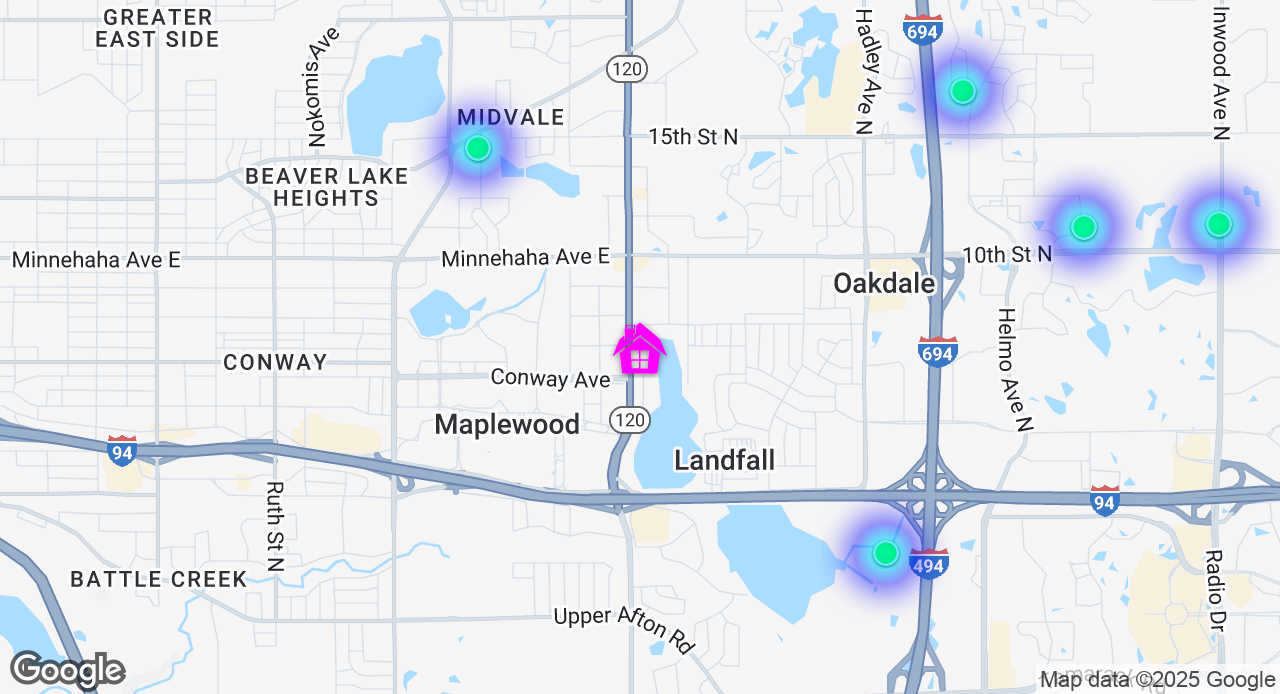Tap the pink home marker near Conway Ave

point(639,350)
